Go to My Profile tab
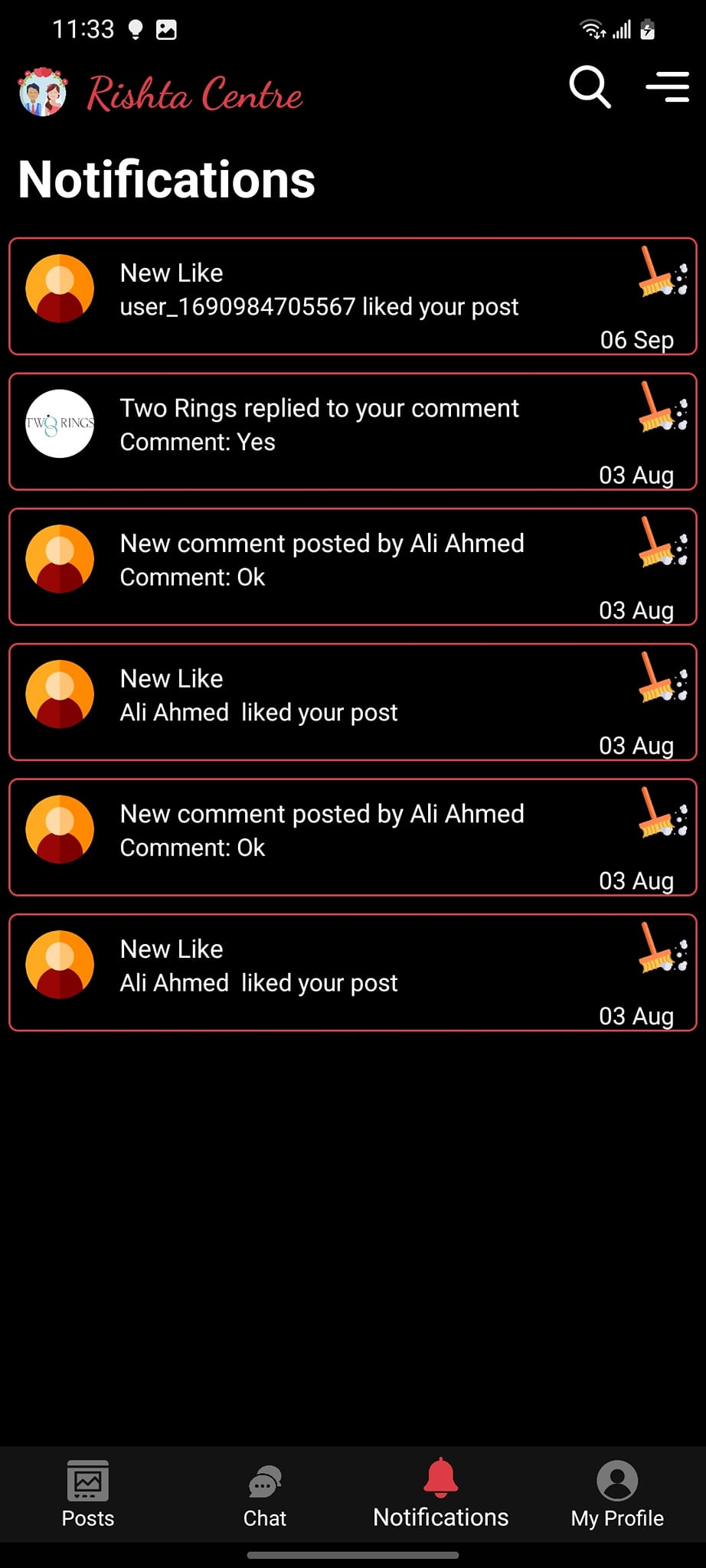 coord(617,1494)
